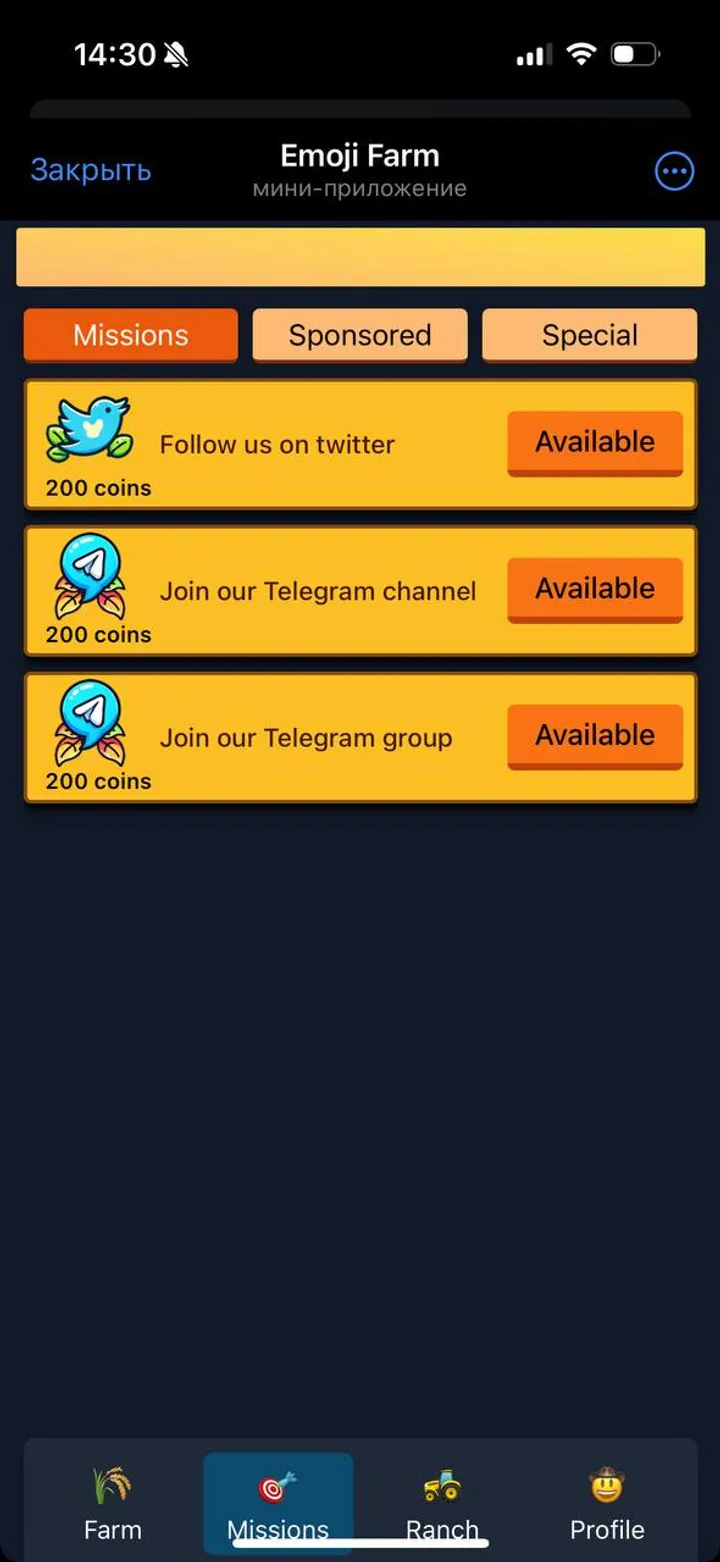Switch to the Sponsored tab
The width and height of the screenshot is (720, 1562).
360,335
